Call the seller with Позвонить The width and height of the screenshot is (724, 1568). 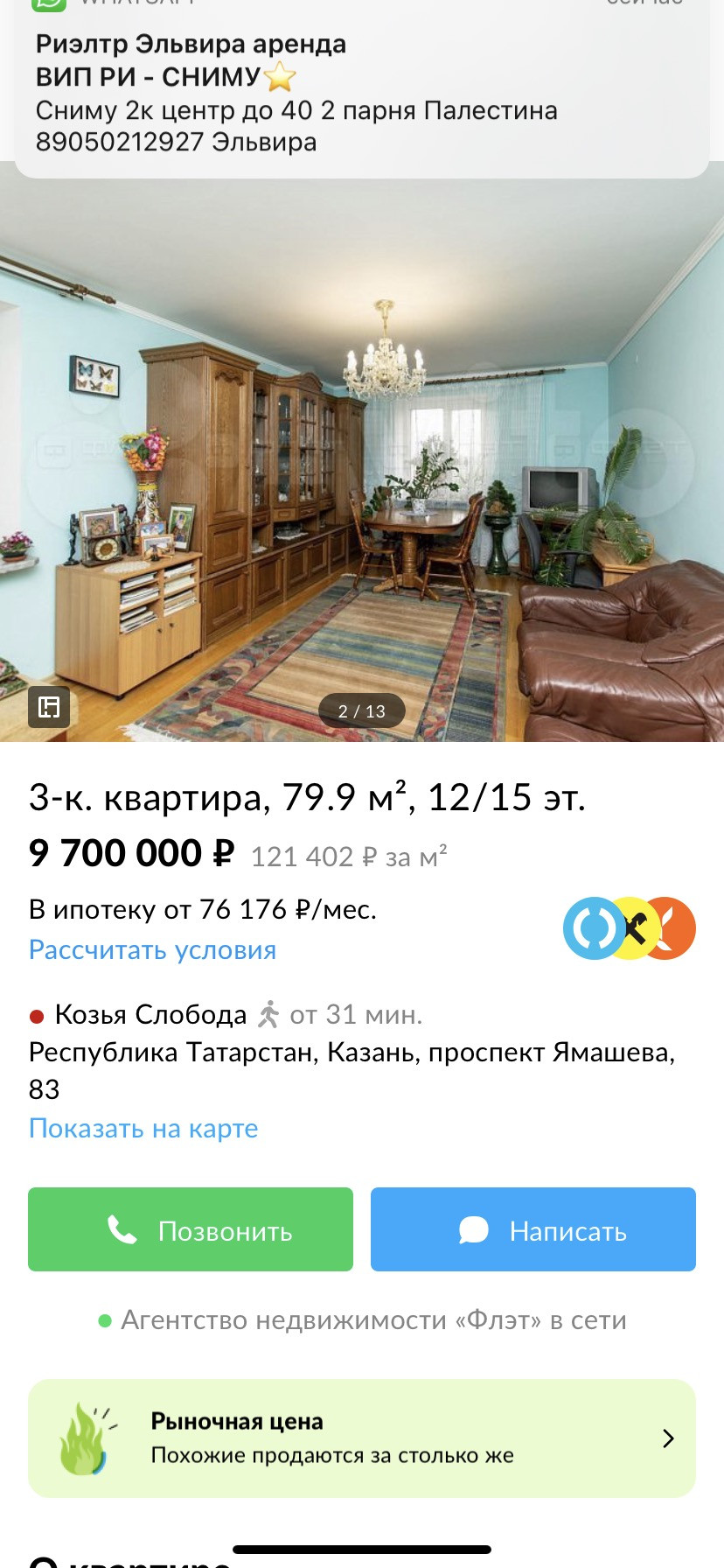click(x=191, y=1229)
